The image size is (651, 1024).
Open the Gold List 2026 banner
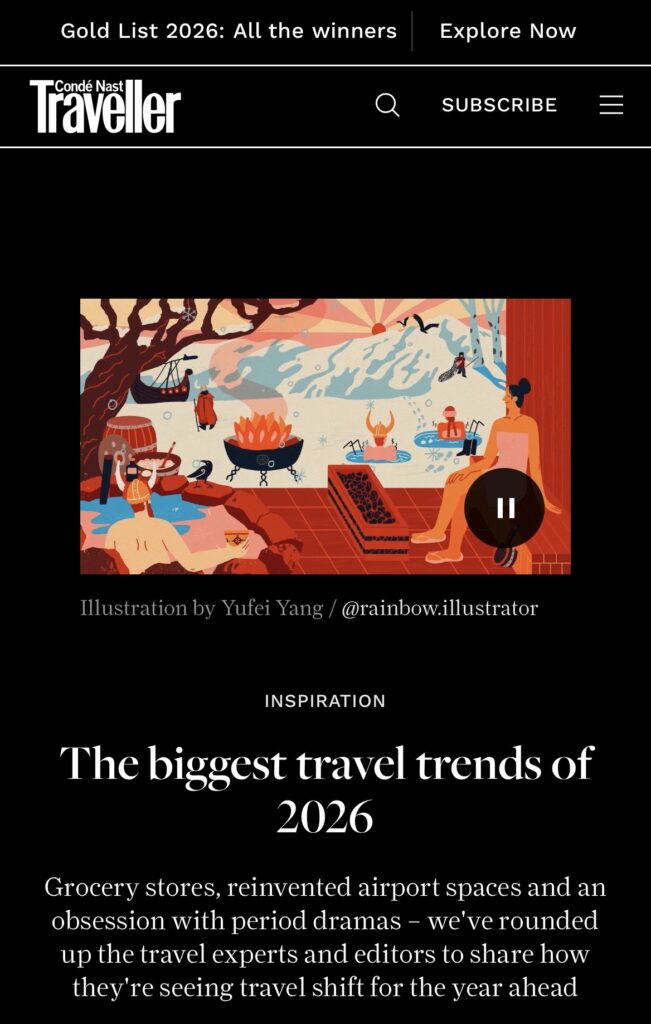(228, 31)
